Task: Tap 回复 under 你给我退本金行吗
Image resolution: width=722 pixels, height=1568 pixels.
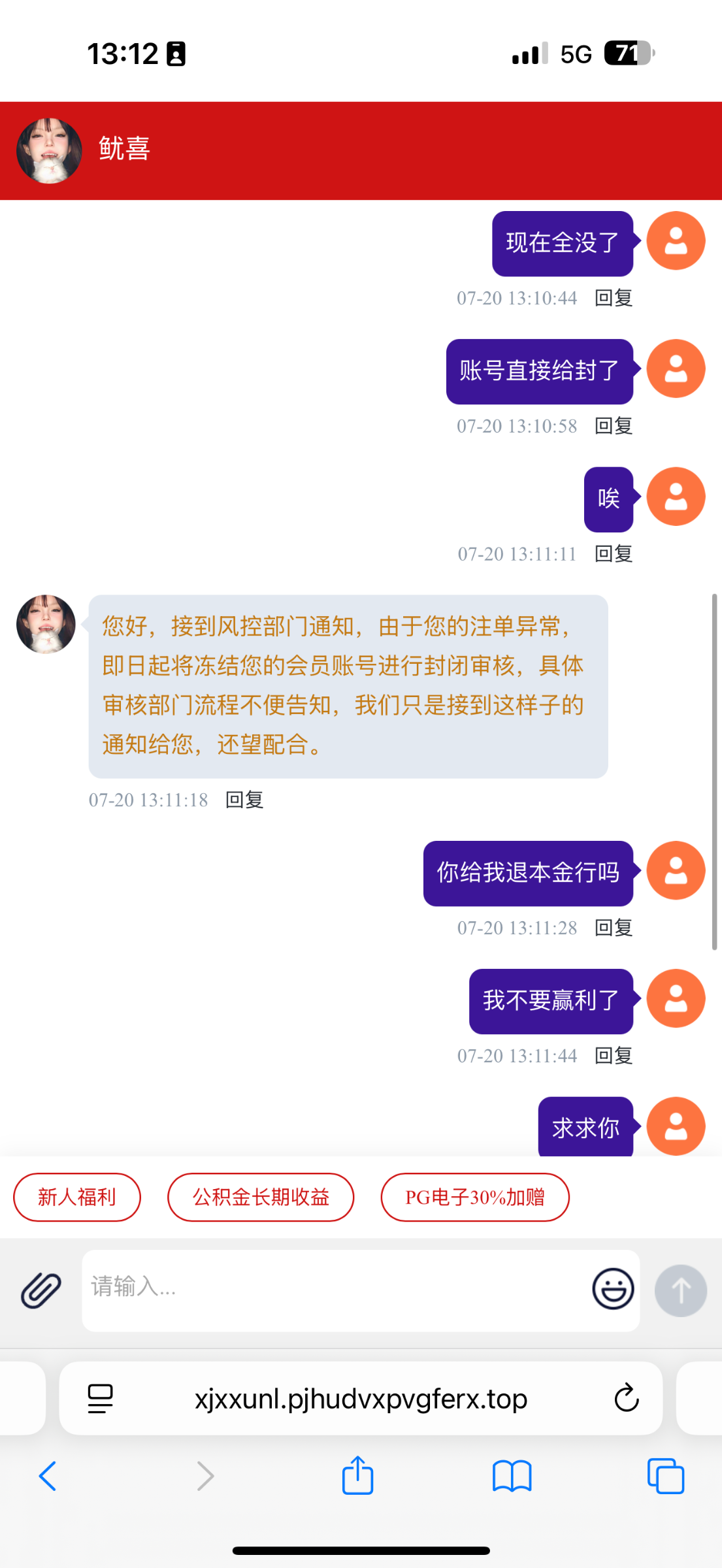Action: pyautogui.click(x=613, y=928)
